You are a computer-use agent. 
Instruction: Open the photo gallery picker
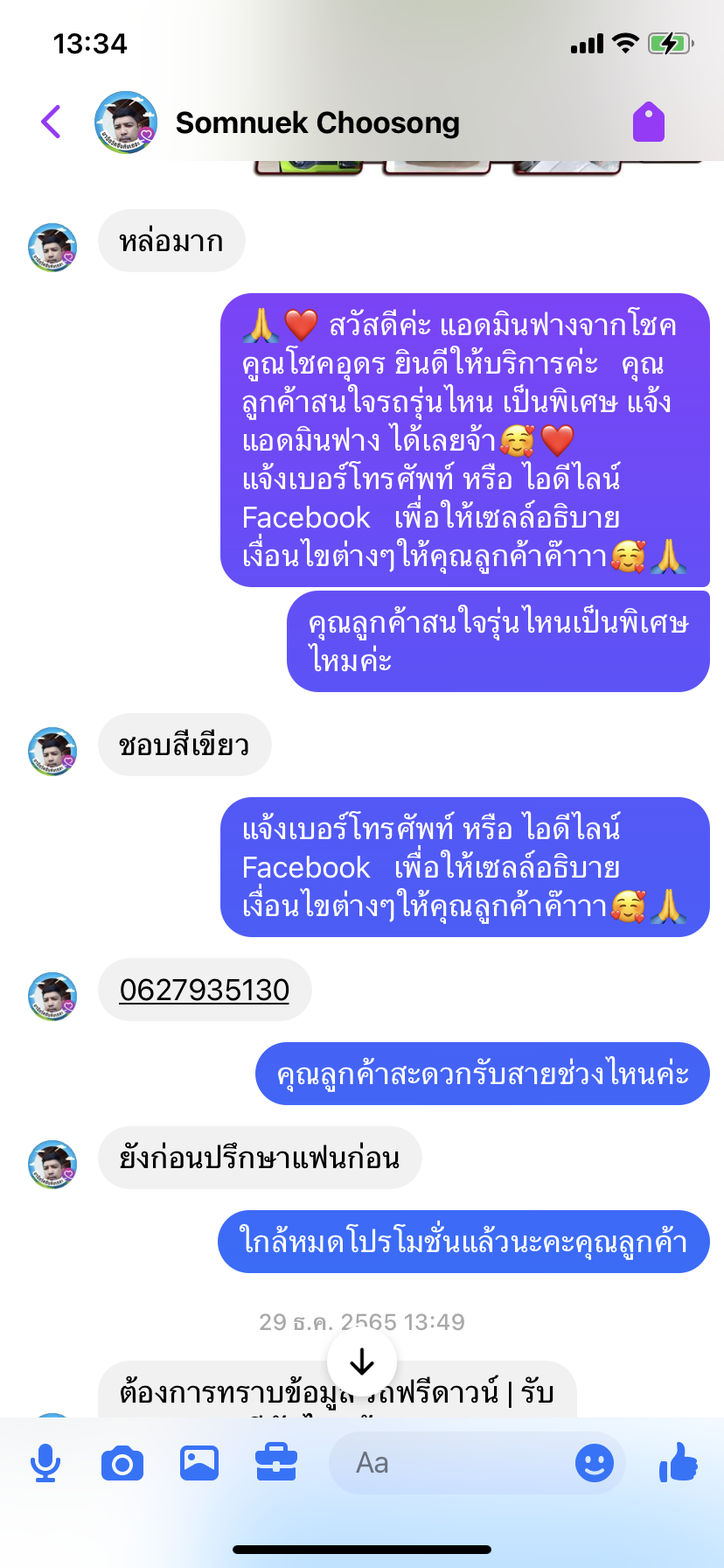click(x=199, y=1463)
